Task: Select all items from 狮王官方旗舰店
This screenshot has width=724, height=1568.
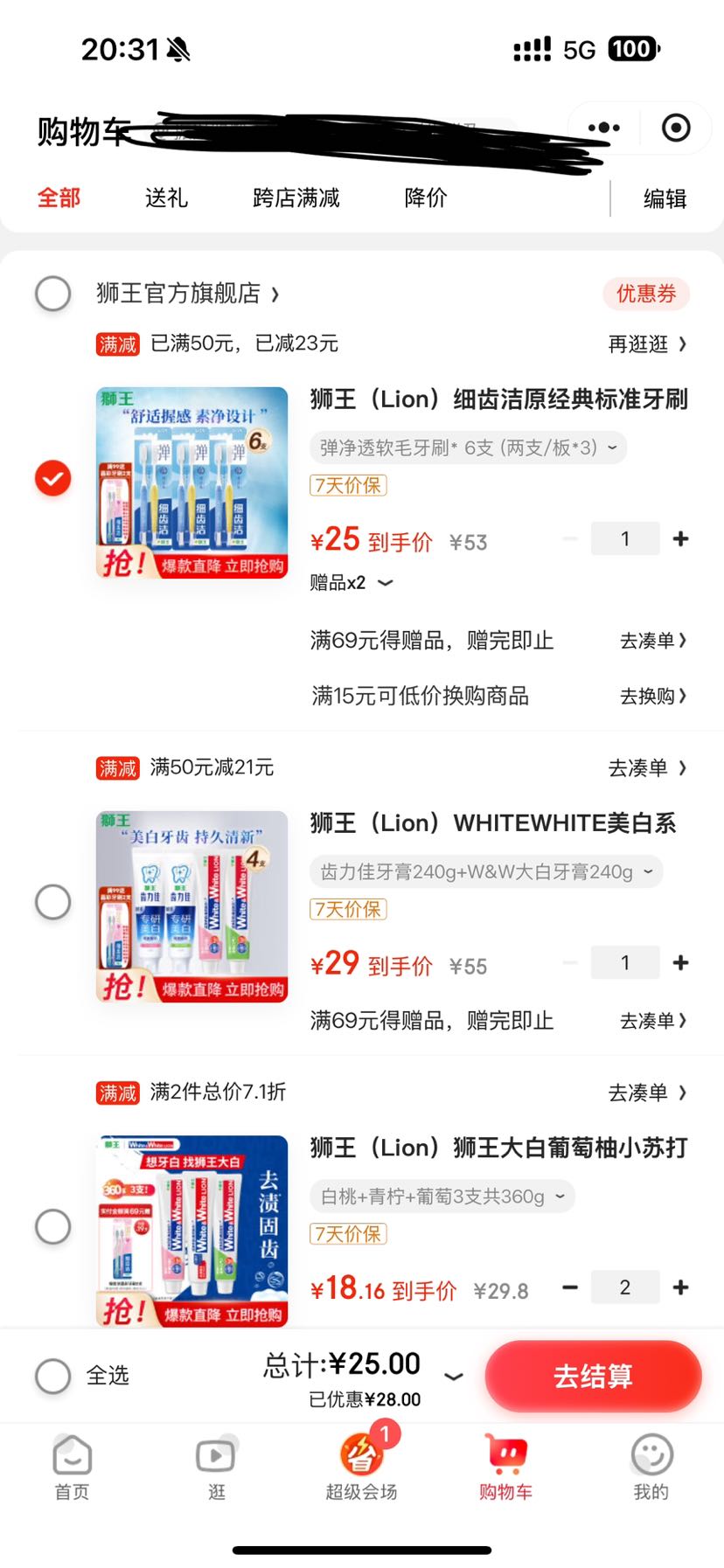Action: [52, 294]
